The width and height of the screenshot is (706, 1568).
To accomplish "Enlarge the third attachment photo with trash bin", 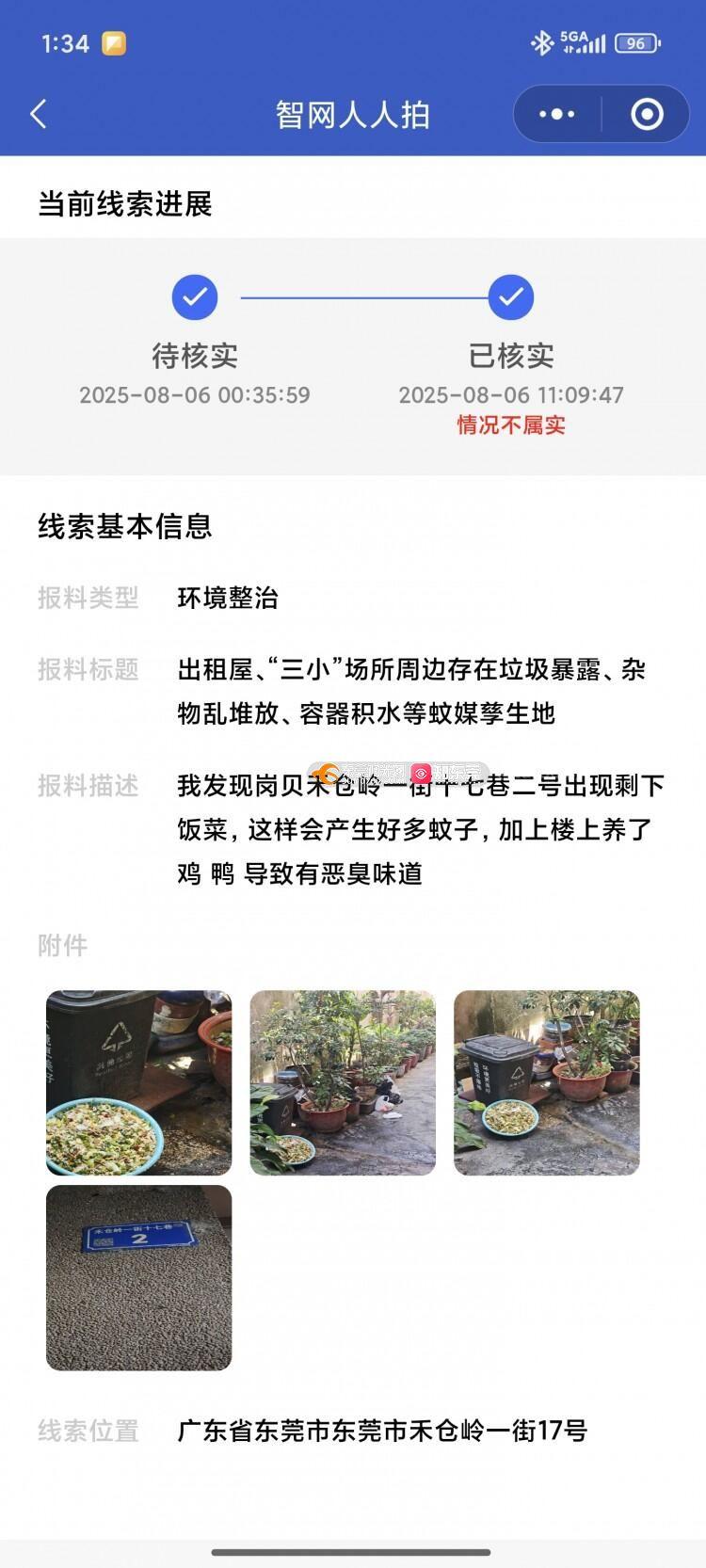I will click(546, 1082).
